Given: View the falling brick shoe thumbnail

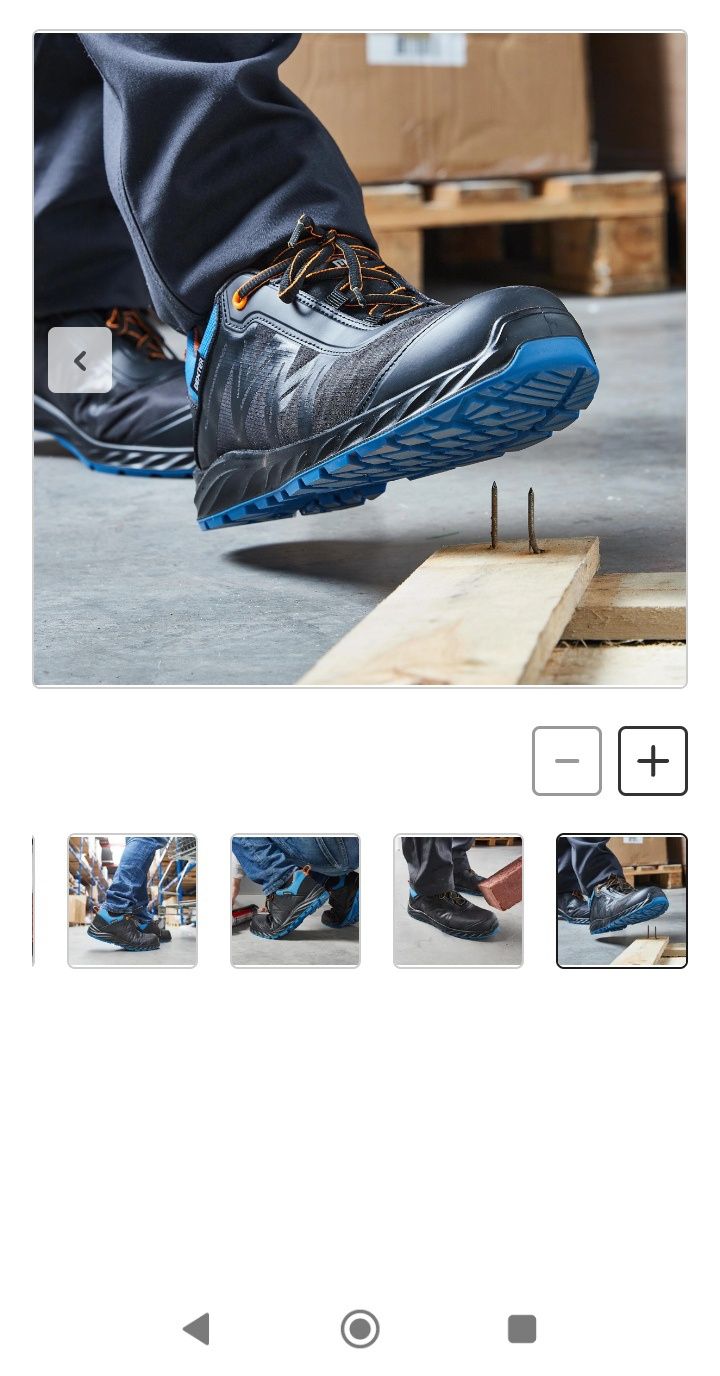Looking at the screenshot, I should click(458, 901).
